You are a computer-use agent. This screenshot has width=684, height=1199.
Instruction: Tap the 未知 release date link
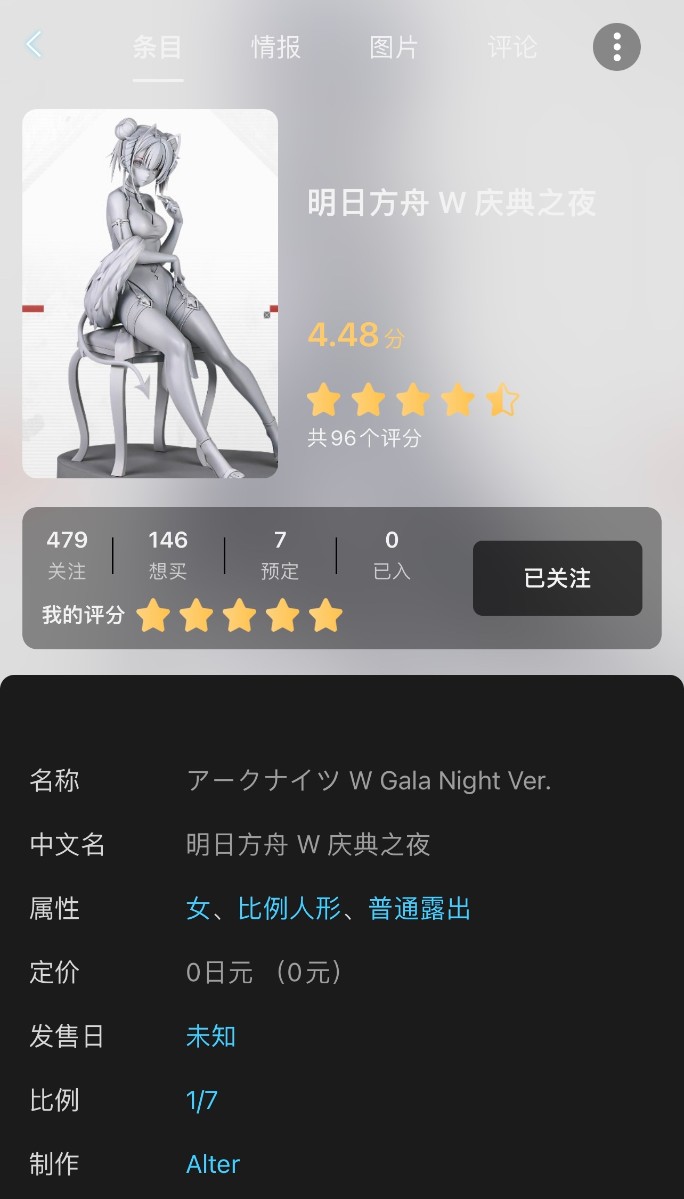pyautogui.click(x=211, y=1037)
